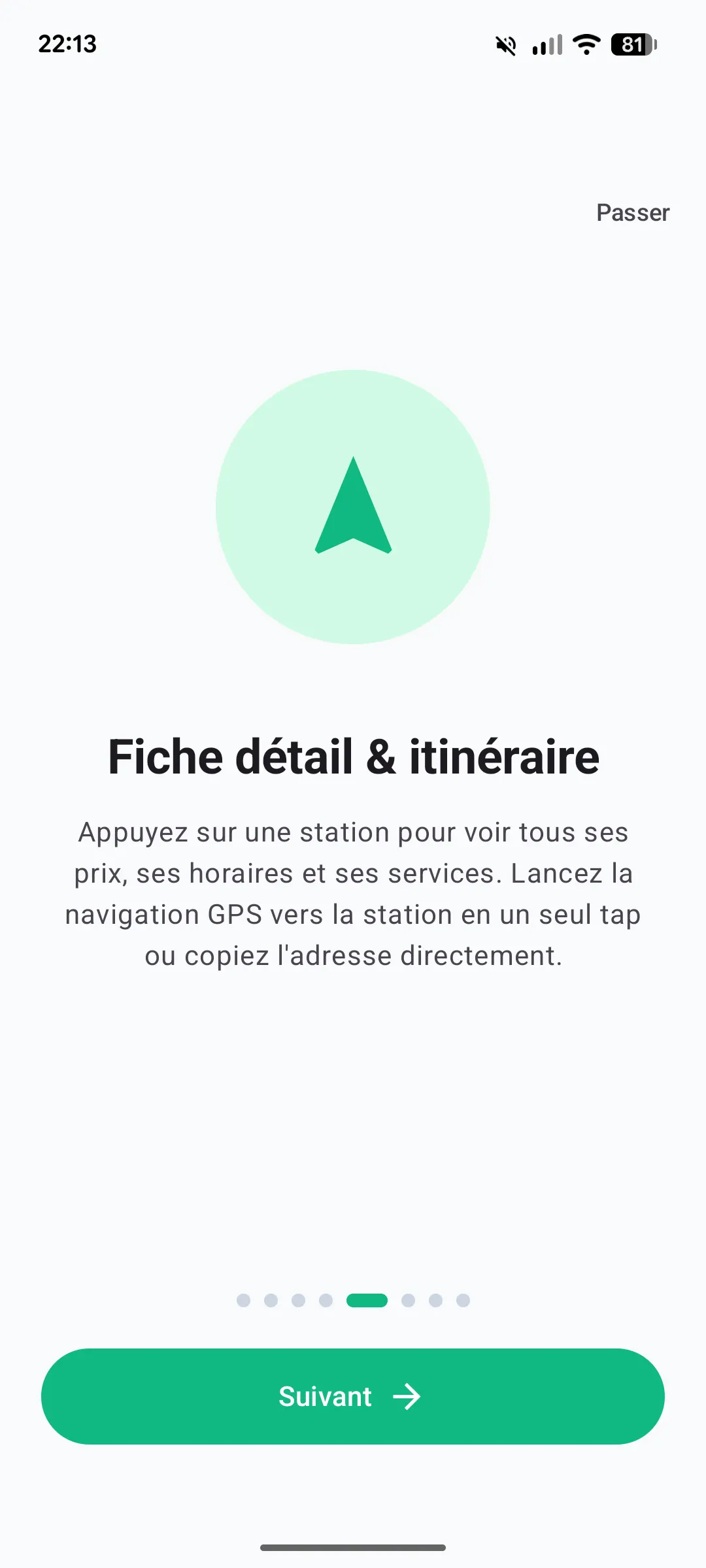Image resolution: width=706 pixels, height=1568 pixels.
Task: Tap the arrow icon inside the Suivant button
Action: (407, 1396)
